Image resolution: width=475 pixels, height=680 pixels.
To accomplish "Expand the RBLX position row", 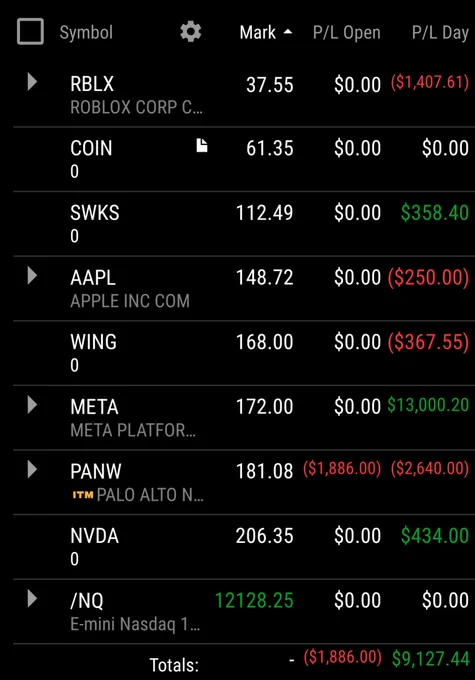I will 32,82.
